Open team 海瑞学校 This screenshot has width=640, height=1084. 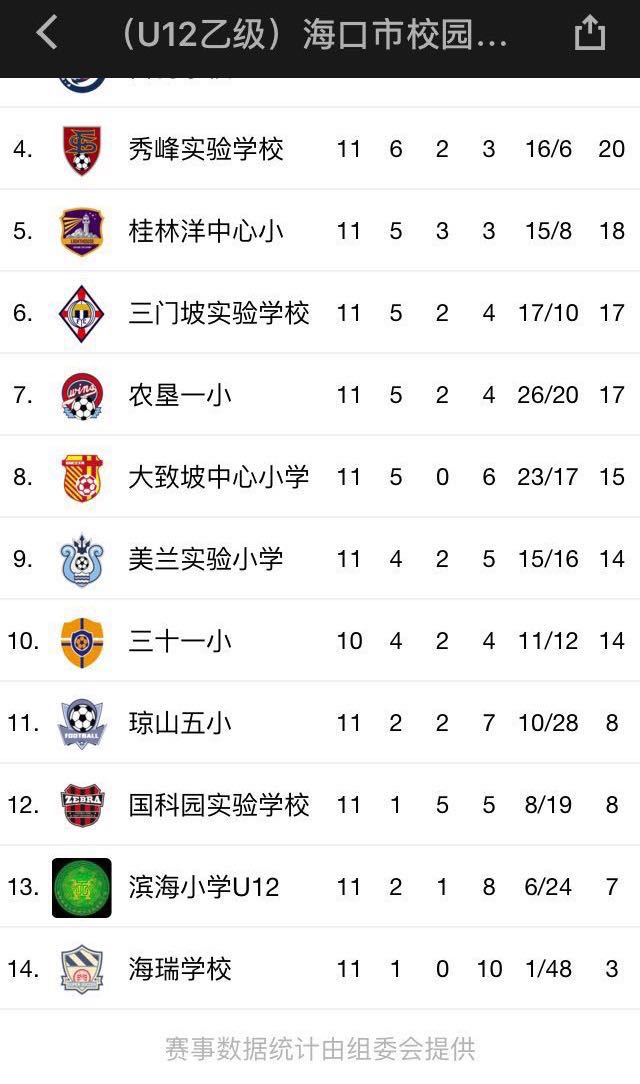click(x=180, y=969)
